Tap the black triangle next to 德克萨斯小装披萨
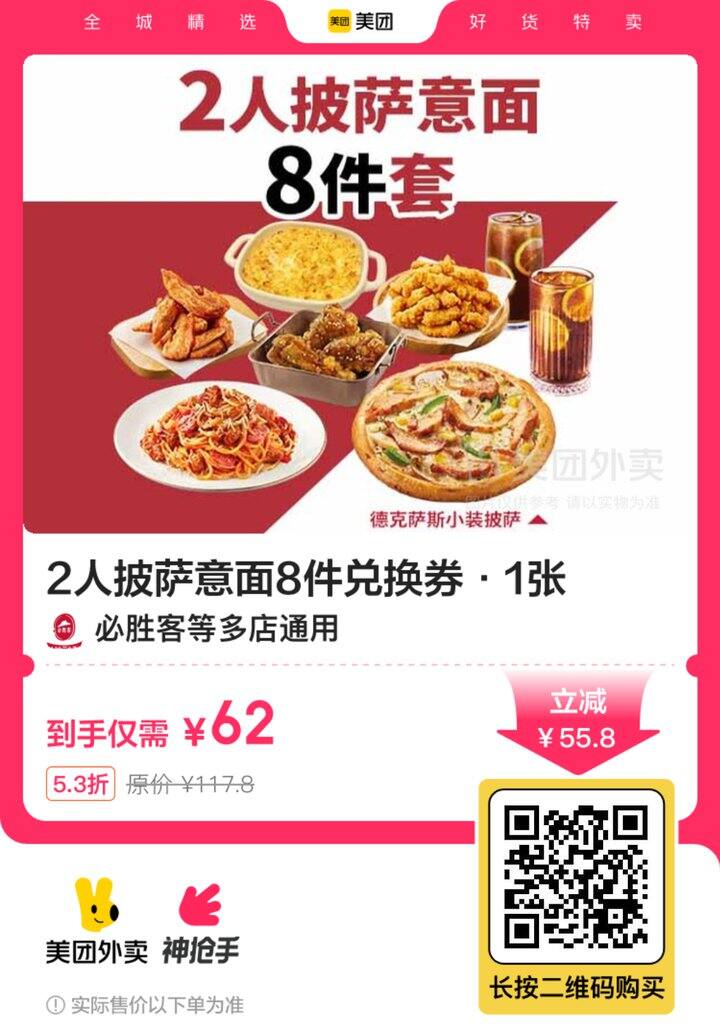 click(539, 519)
